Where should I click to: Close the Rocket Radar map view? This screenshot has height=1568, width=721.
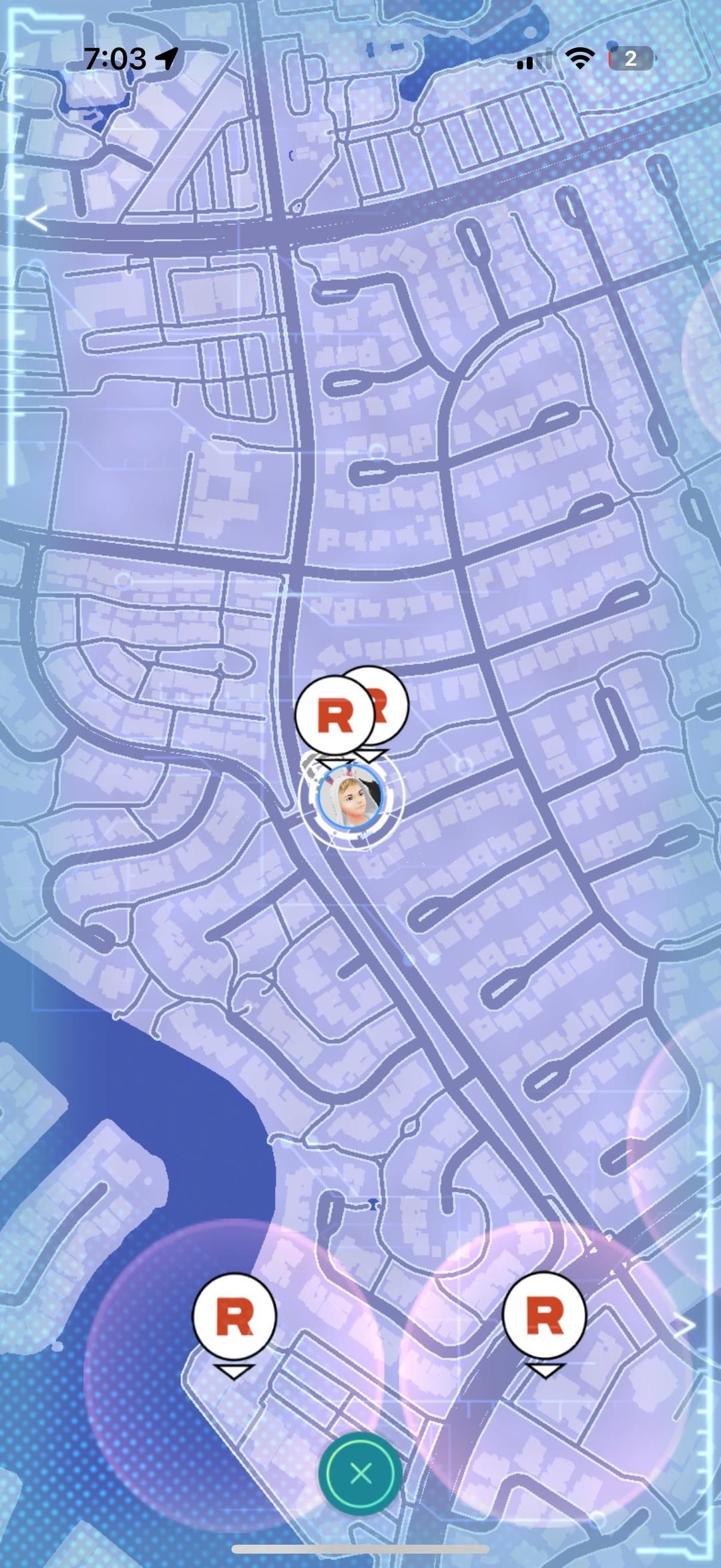(x=360, y=1473)
